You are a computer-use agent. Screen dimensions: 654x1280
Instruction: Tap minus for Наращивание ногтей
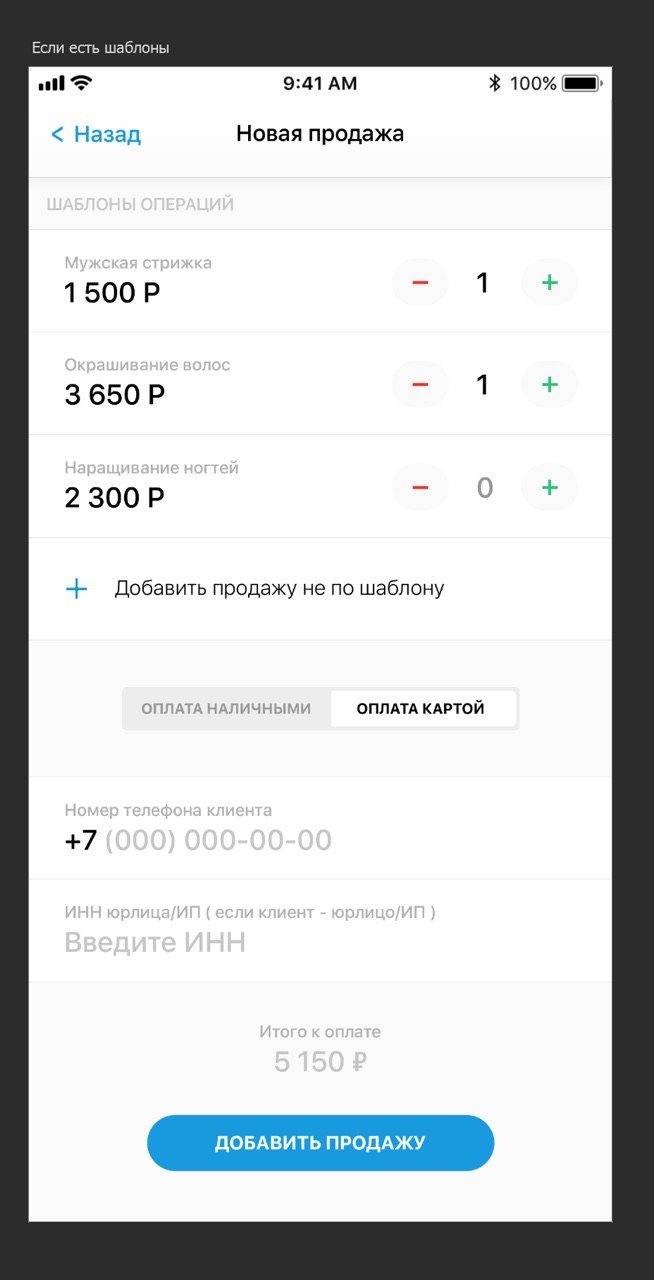420,488
